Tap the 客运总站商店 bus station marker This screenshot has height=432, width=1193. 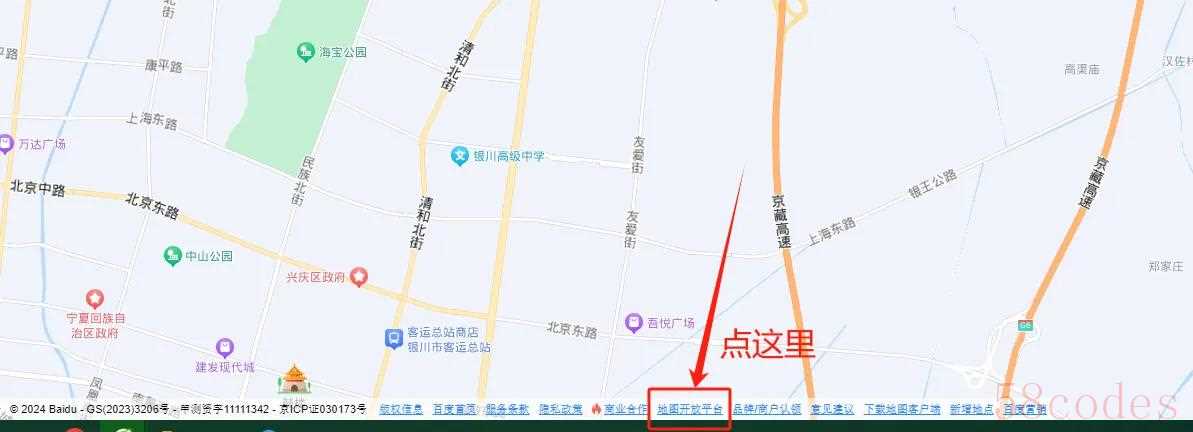[x=395, y=339]
